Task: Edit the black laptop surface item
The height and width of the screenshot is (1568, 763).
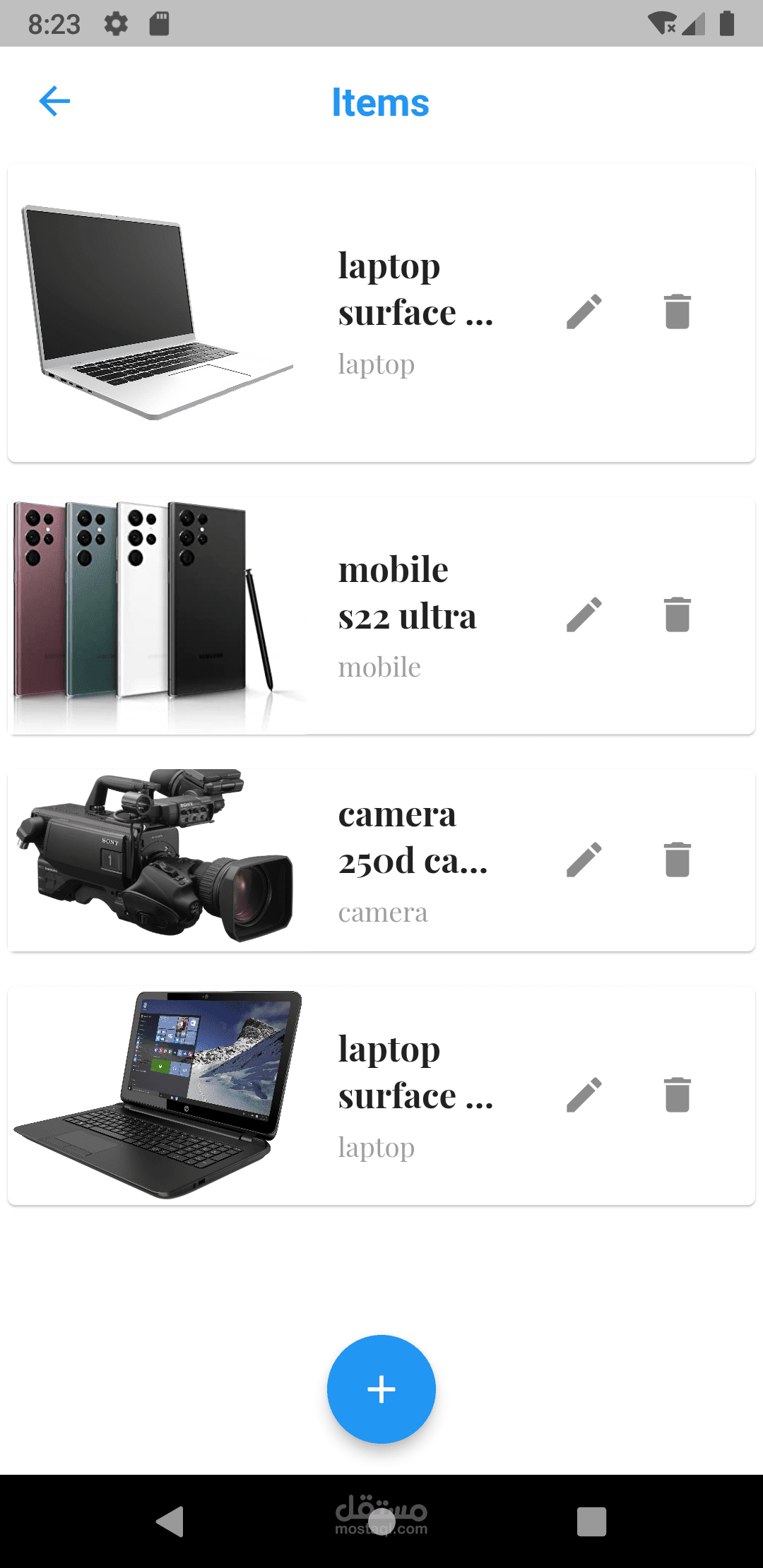Action: tap(584, 1095)
